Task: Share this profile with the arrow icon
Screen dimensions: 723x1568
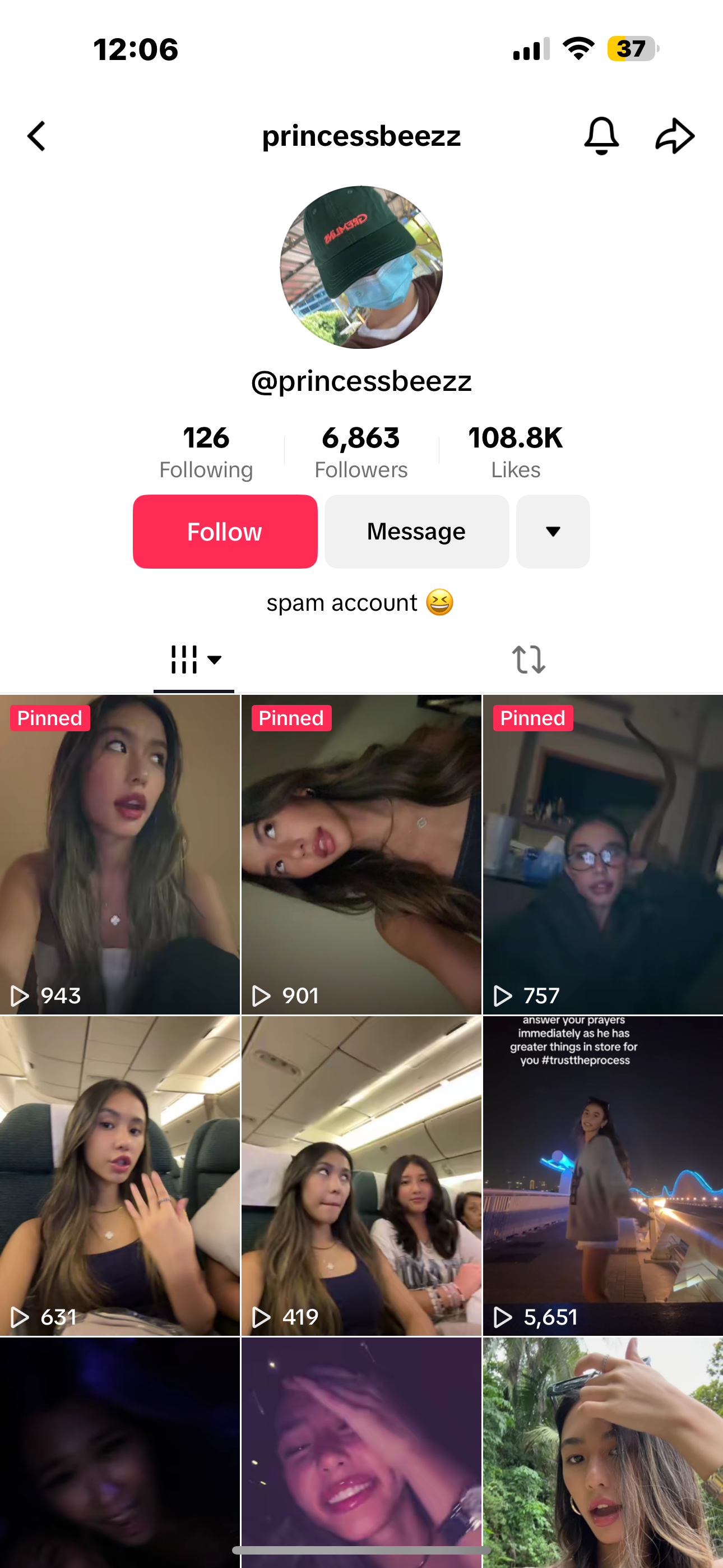Action: [x=675, y=136]
